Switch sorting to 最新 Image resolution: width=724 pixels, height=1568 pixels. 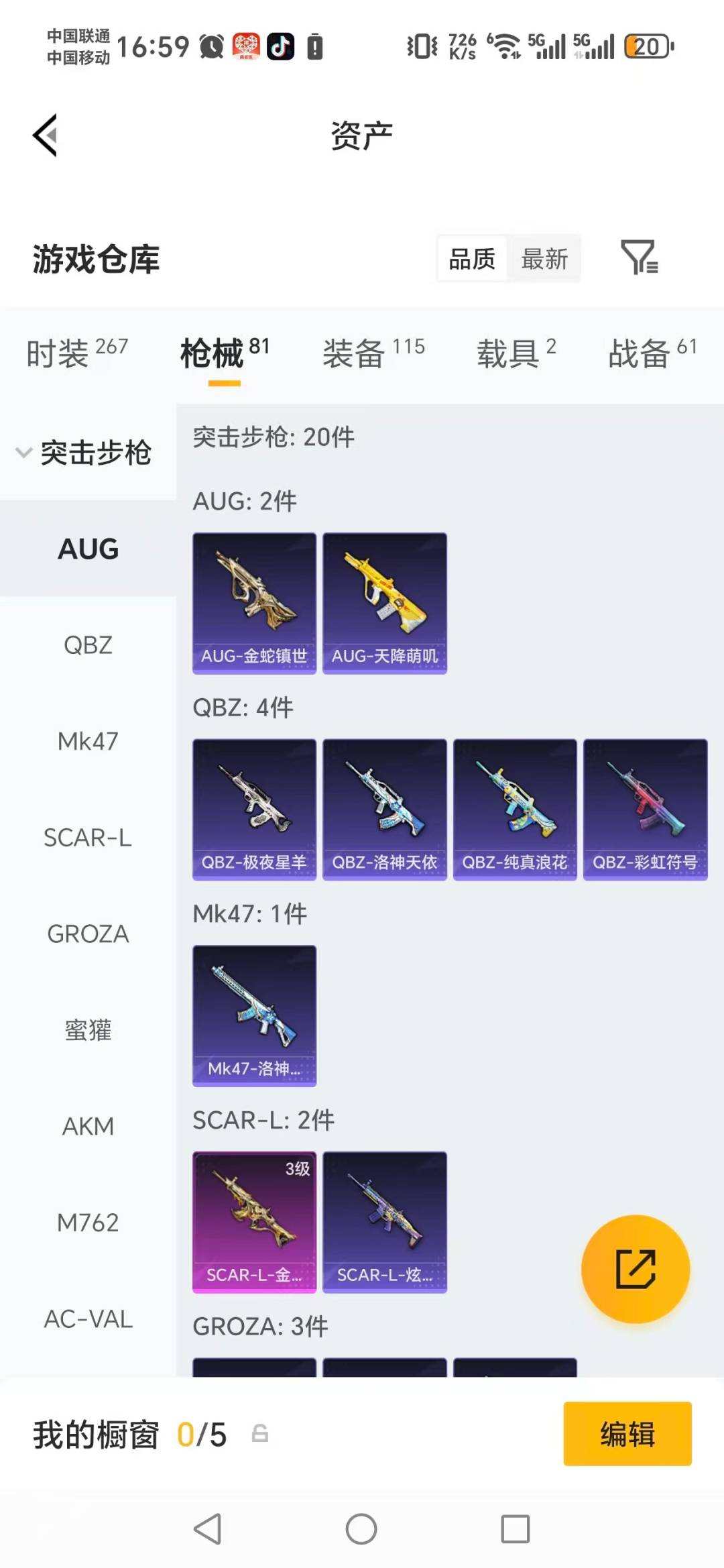click(x=545, y=258)
